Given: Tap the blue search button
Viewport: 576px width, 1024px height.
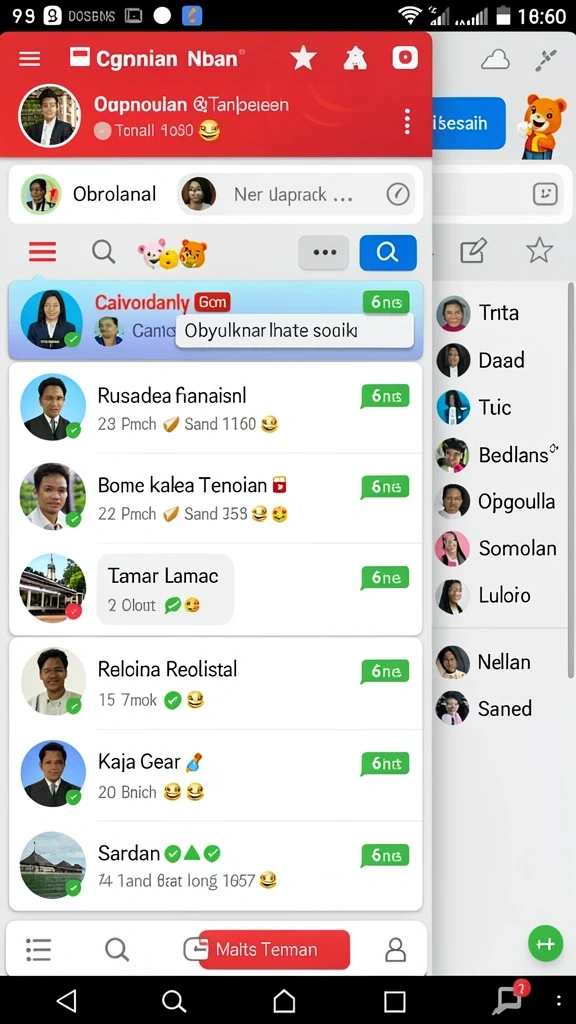Looking at the screenshot, I should (x=388, y=252).
